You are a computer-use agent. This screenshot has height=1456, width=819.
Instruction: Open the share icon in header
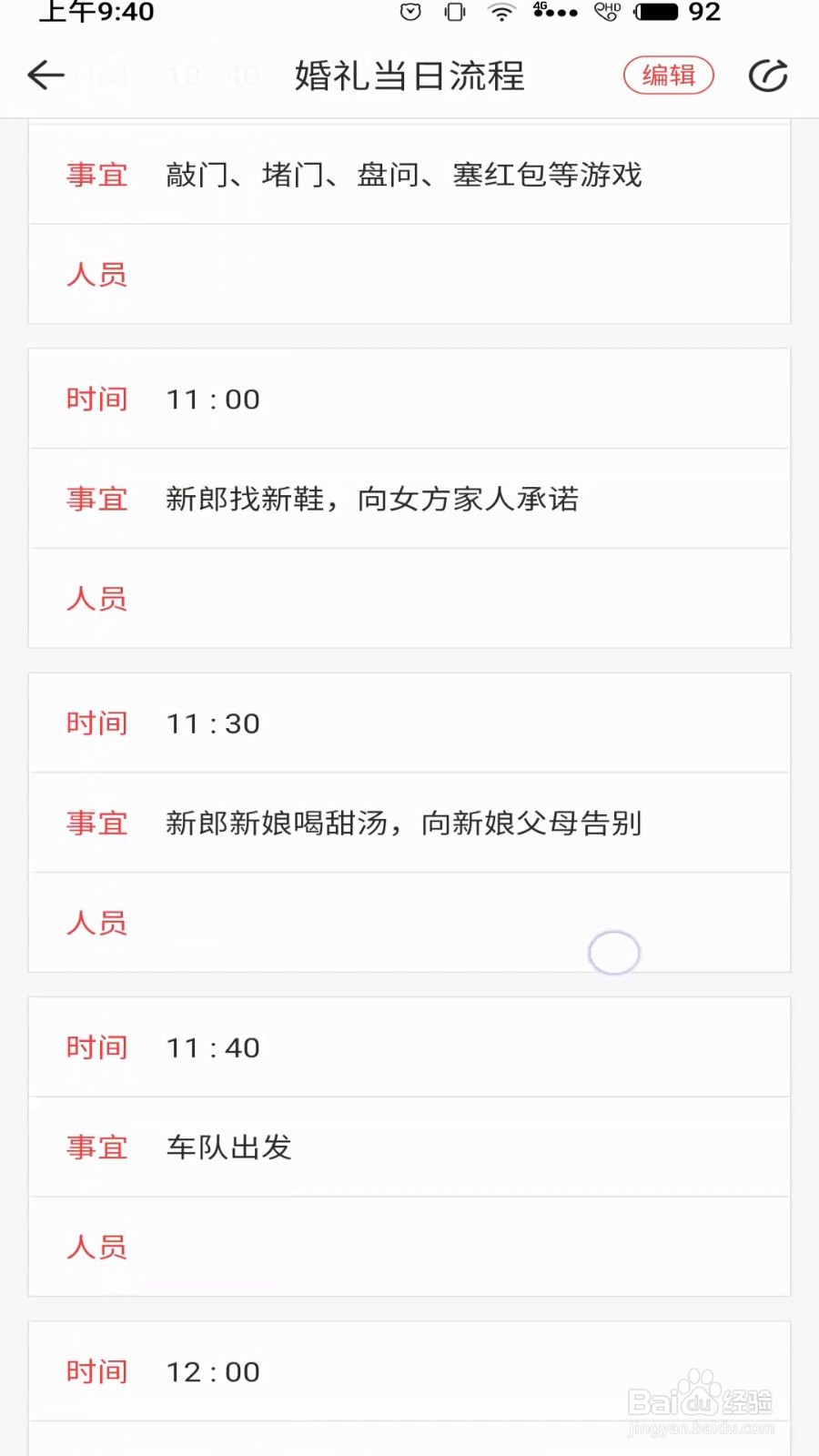click(768, 76)
